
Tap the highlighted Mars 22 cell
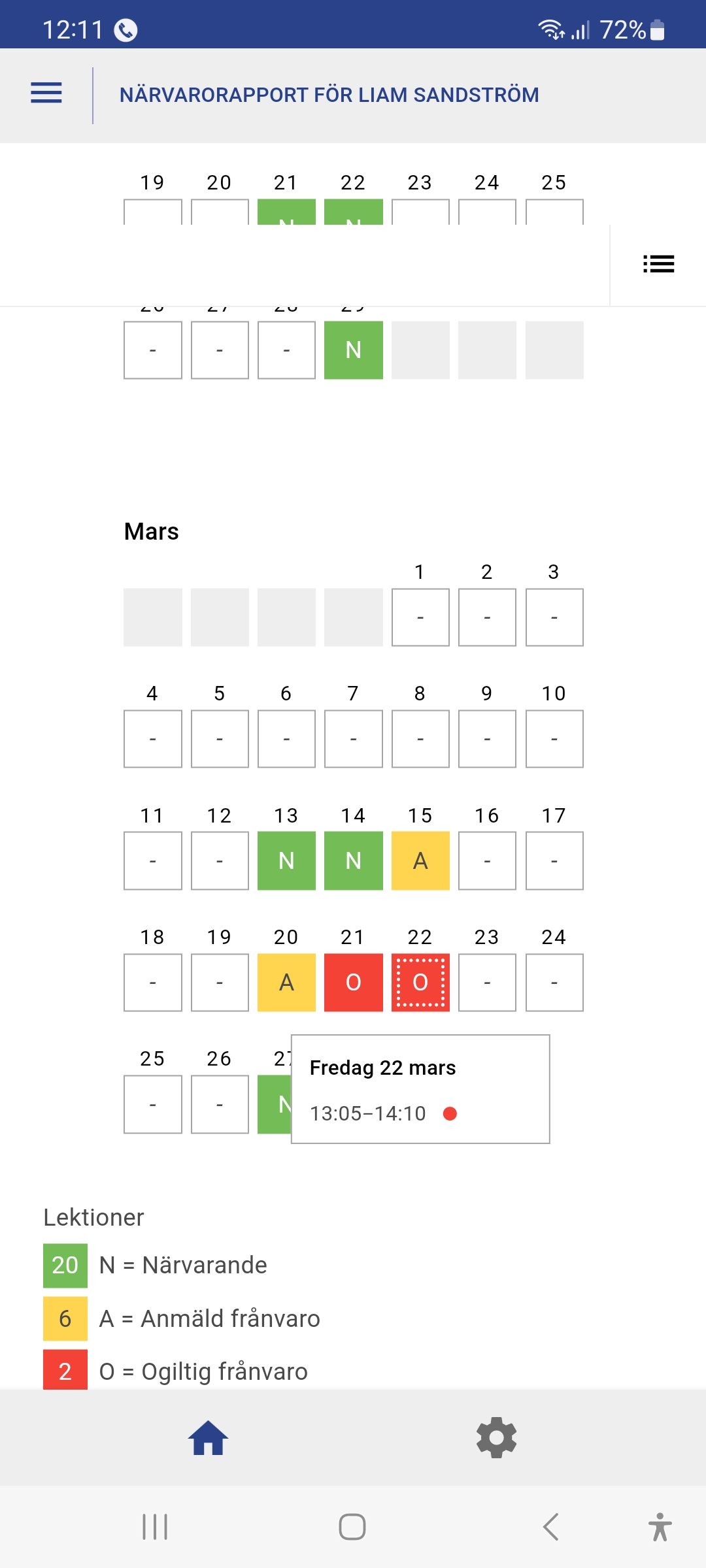(420, 982)
